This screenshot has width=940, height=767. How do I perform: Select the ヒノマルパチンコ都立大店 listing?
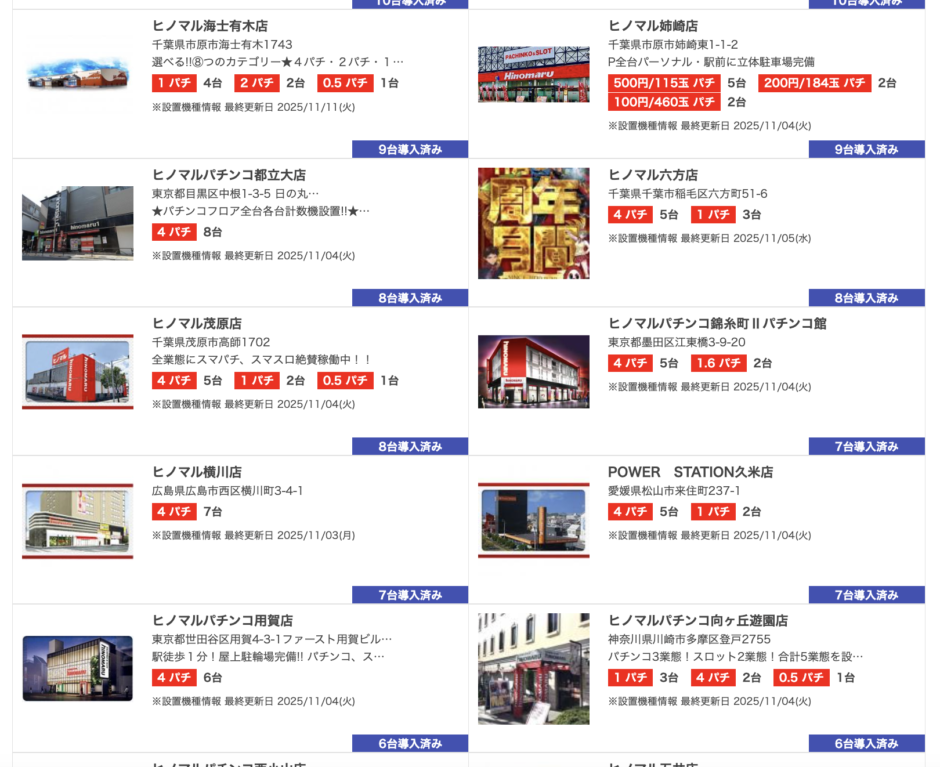point(229,175)
